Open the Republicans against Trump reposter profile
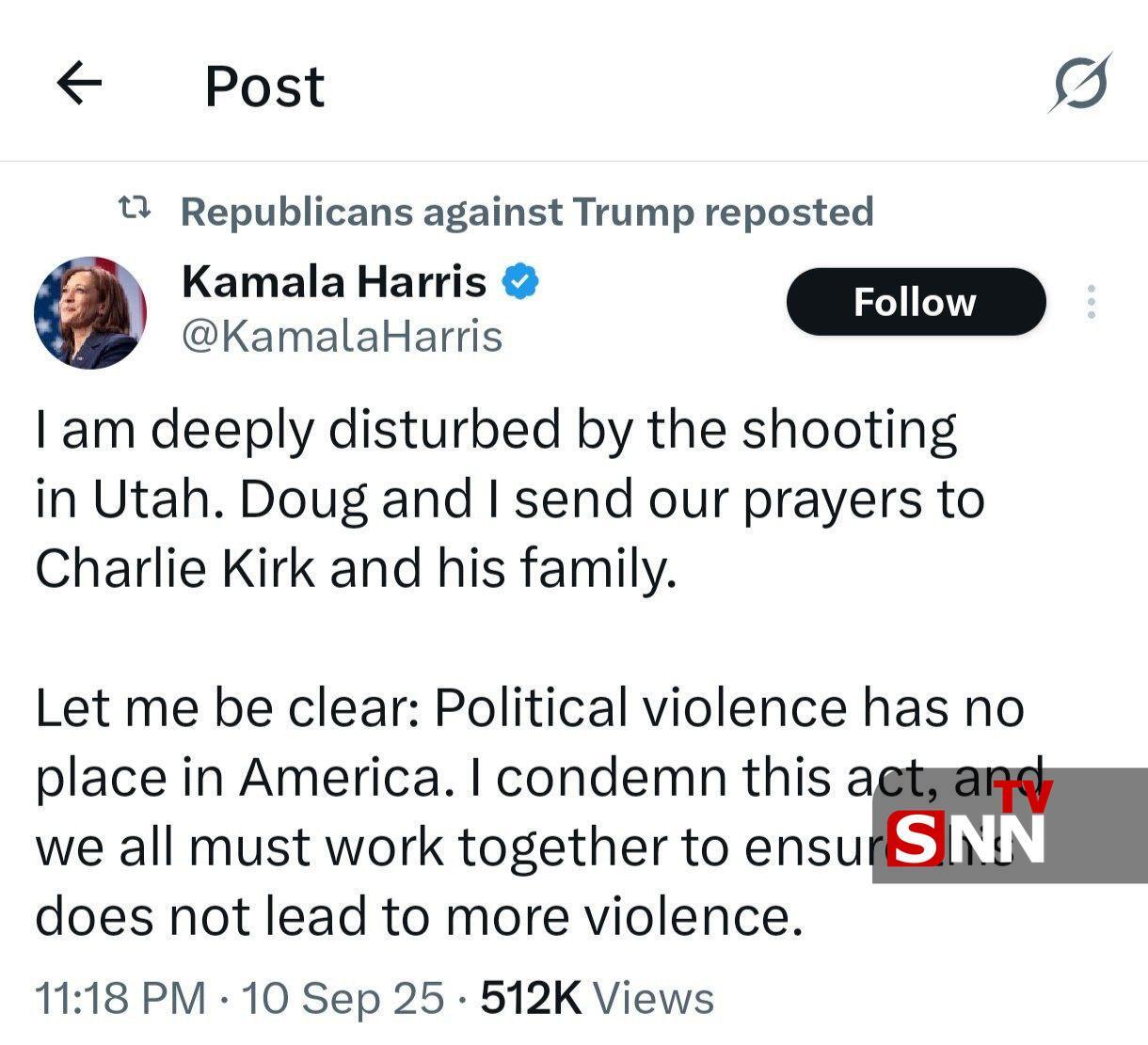Image resolution: width=1148 pixels, height=1045 pixels. pos(526,212)
